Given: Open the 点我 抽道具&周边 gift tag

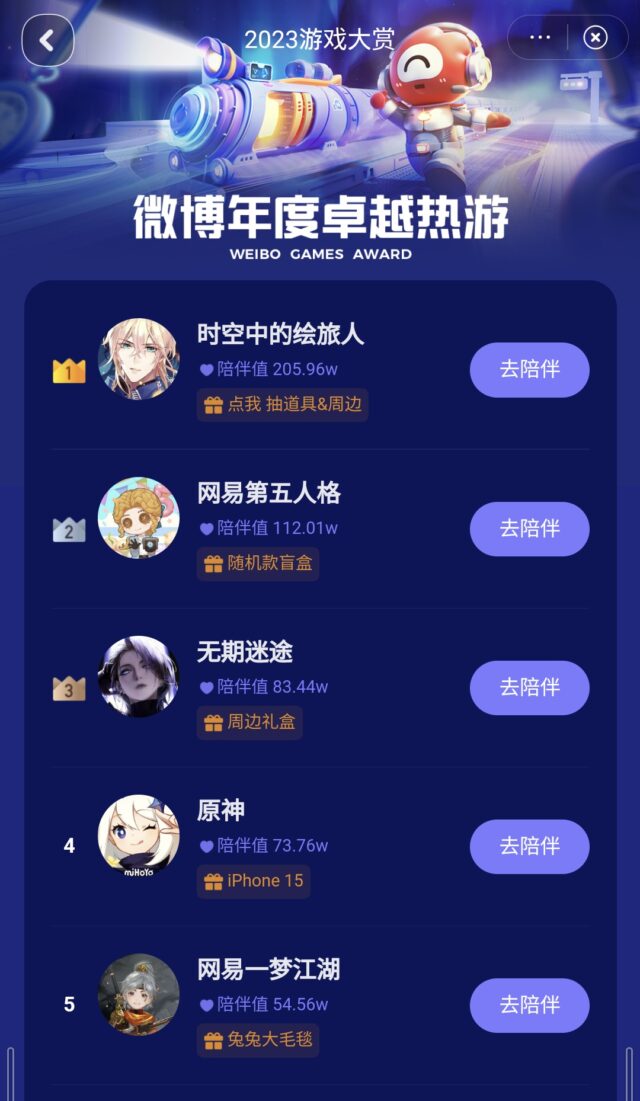Looking at the screenshot, I should pos(283,405).
